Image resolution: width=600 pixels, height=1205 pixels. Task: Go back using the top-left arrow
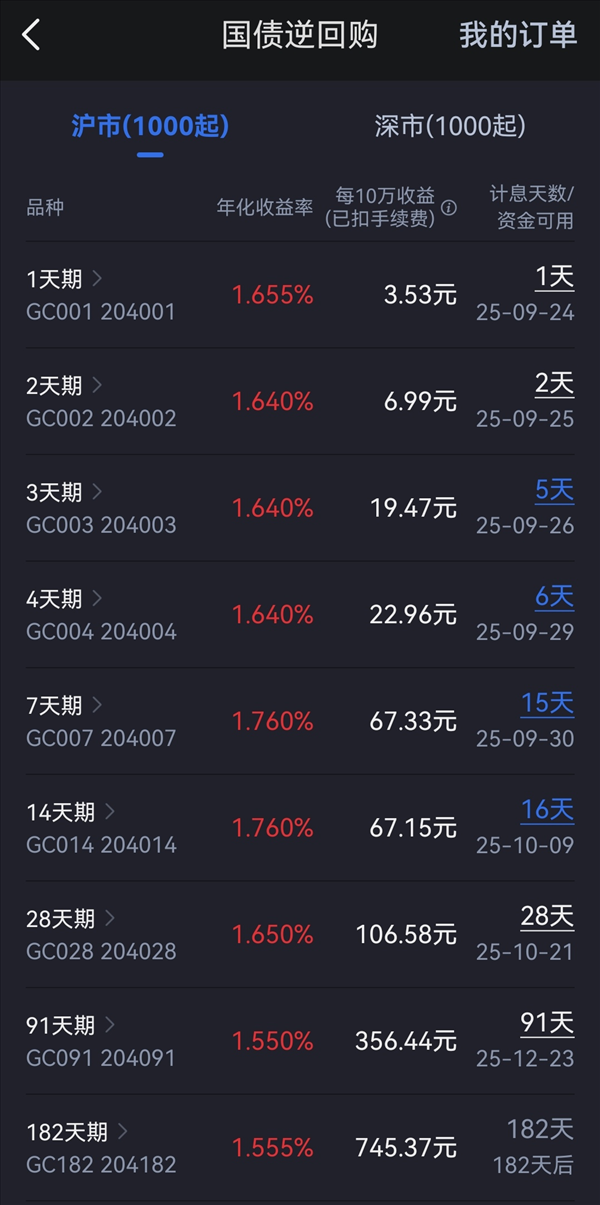pos(31,35)
